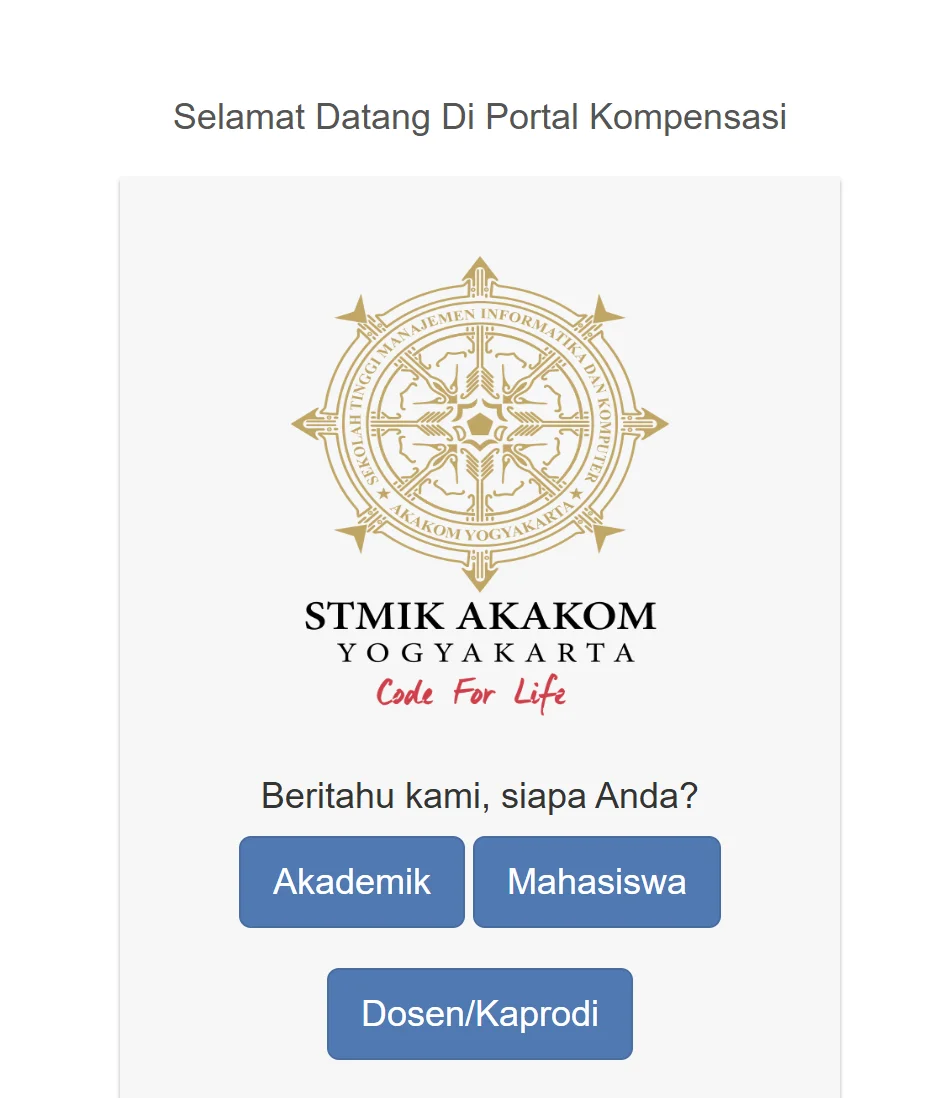Tap the Dosen/Kaprodi button
This screenshot has height=1098, width=947.
480,1013
